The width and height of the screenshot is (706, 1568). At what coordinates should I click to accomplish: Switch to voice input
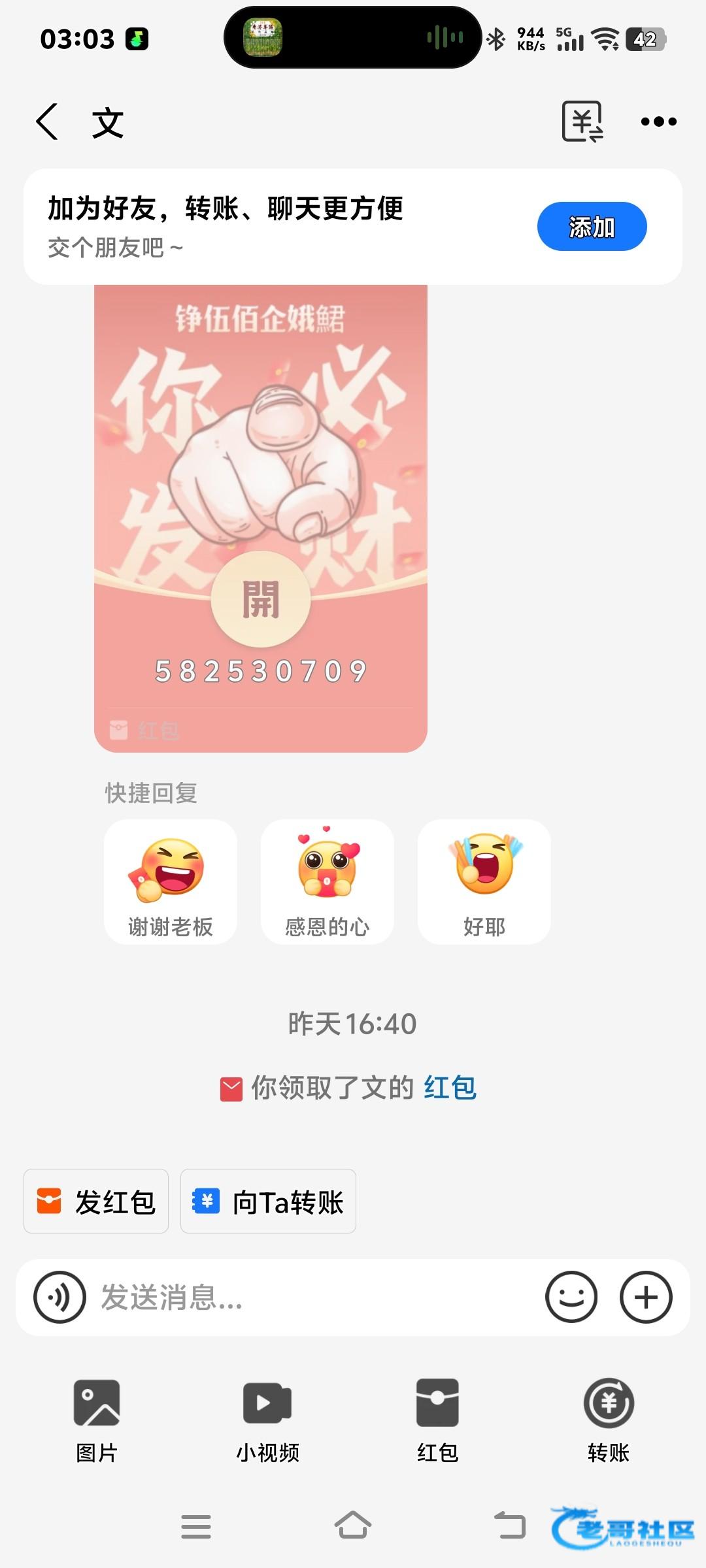point(59,1298)
